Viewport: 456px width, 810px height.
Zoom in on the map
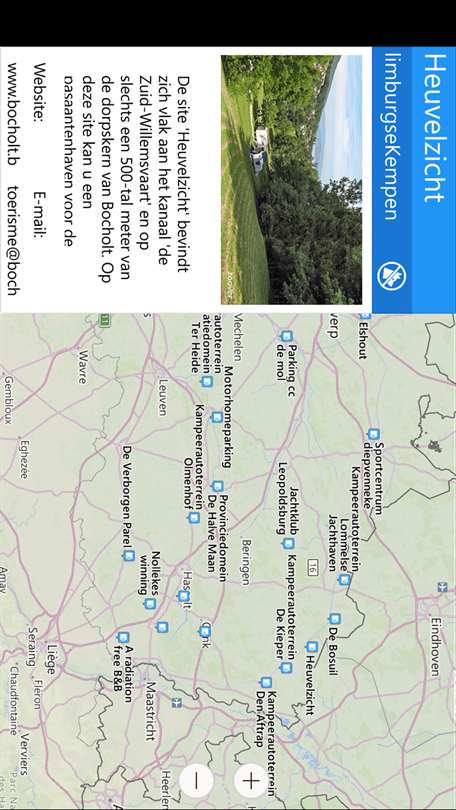pyautogui.click(x=251, y=781)
